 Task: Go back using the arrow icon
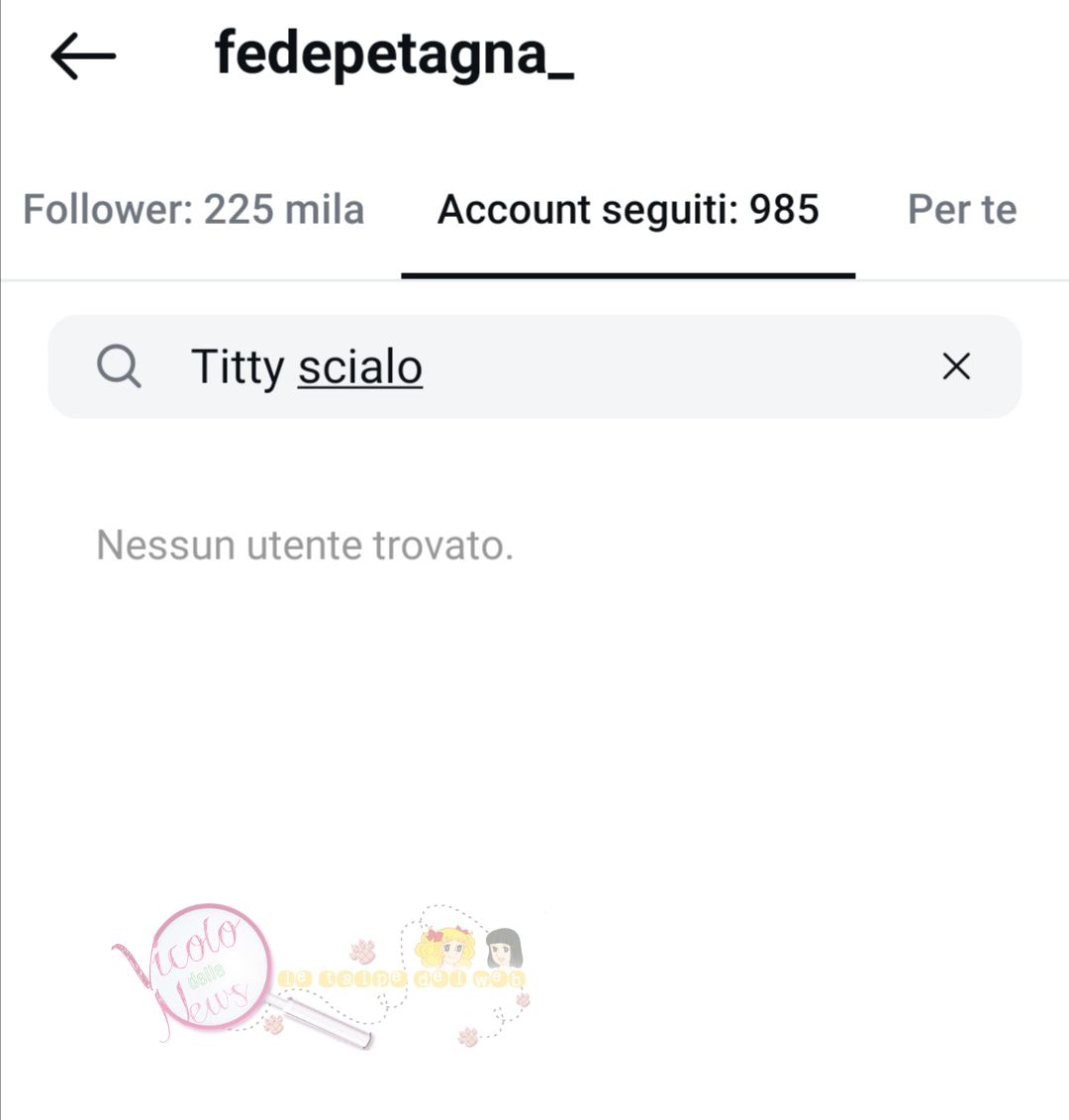coord(83,55)
